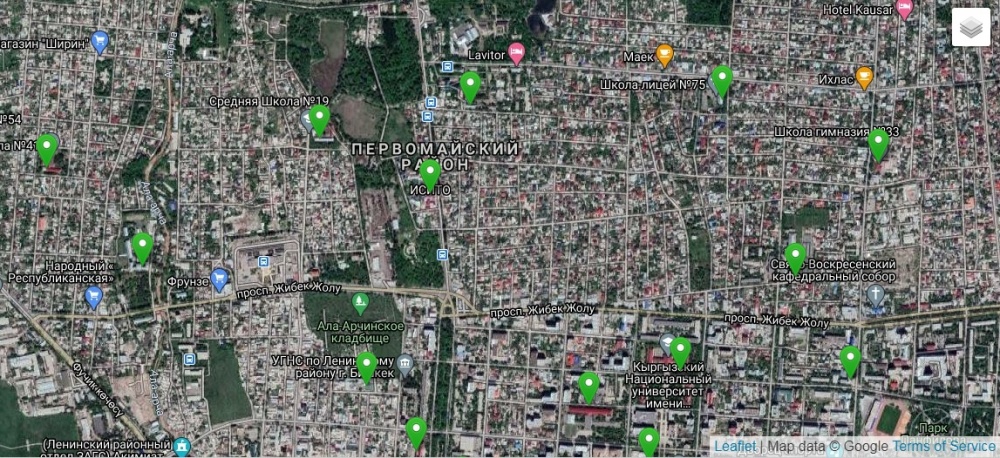Tap the green marker near Кыргызский Национальный университет
This screenshot has height=458, width=1000.
(x=680, y=352)
